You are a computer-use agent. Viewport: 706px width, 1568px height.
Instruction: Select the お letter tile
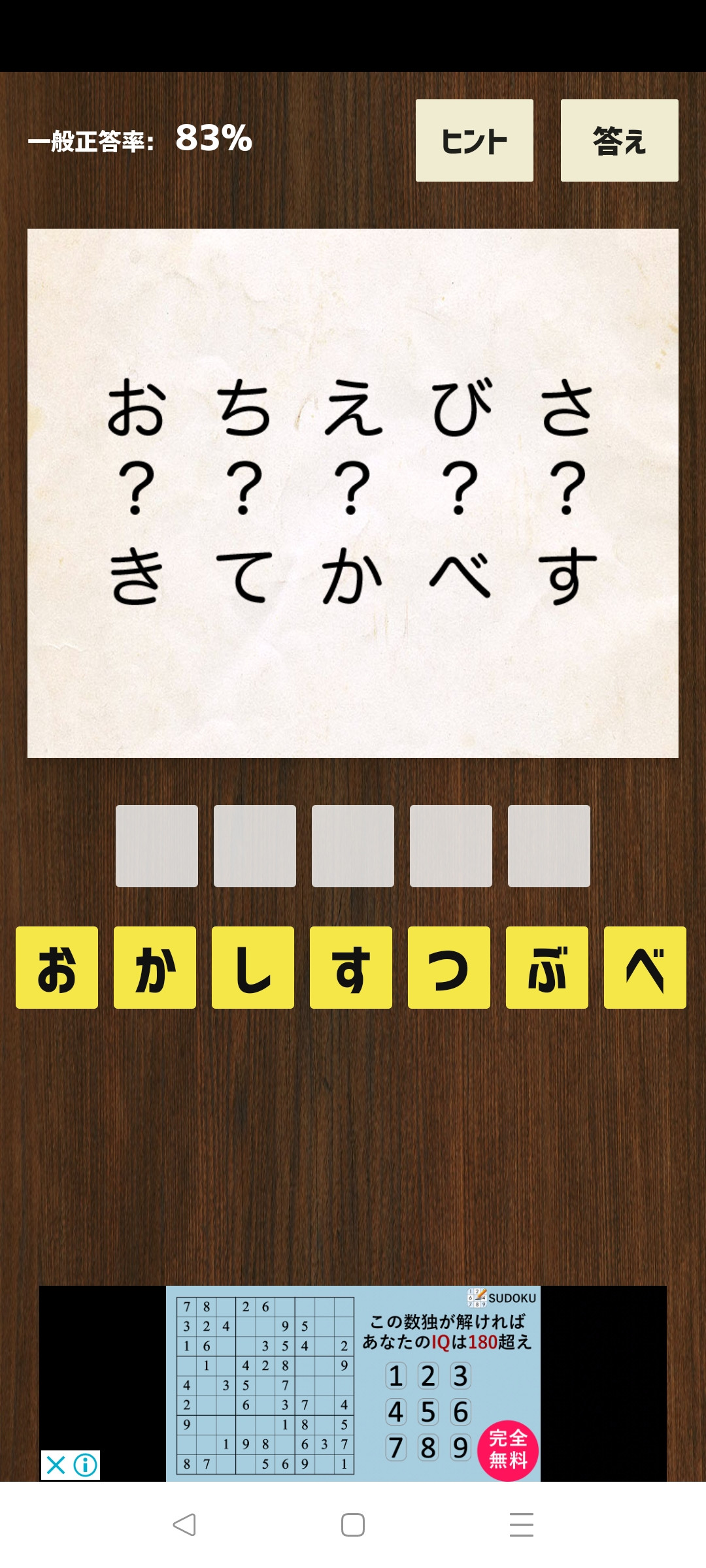(57, 968)
